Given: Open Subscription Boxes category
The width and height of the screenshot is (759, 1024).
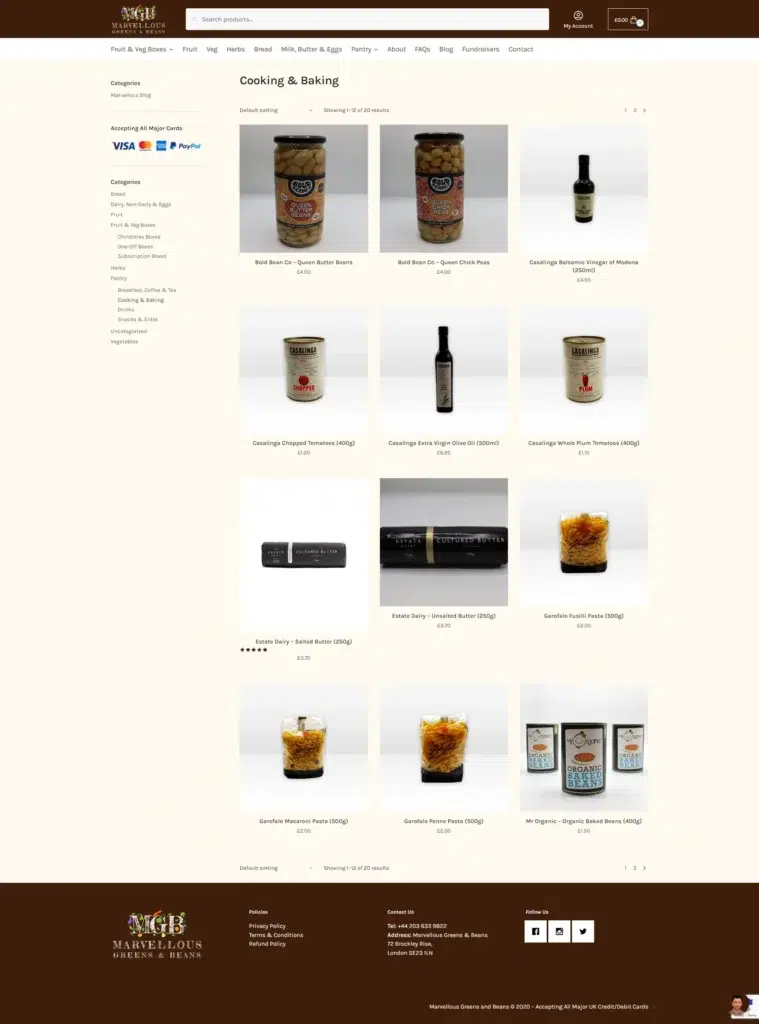Looking at the screenshot, I should tap(142, 256).
